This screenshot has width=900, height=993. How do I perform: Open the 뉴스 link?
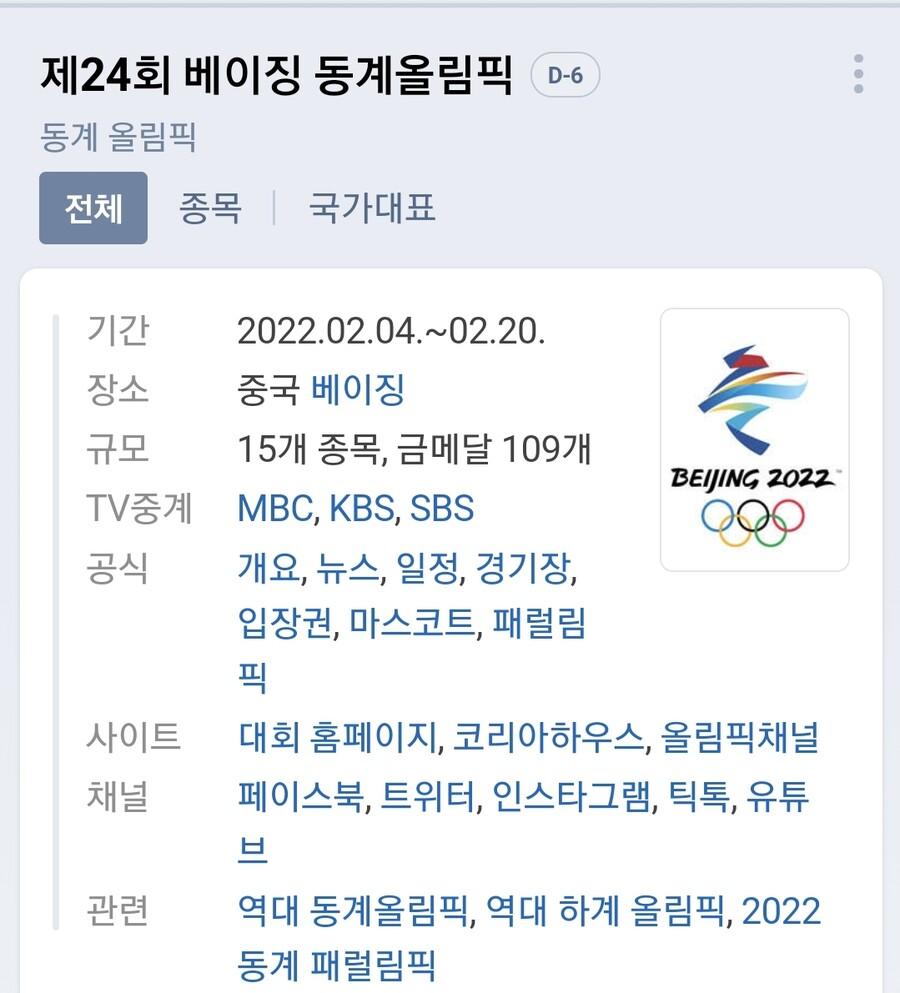tap(348, 568)
